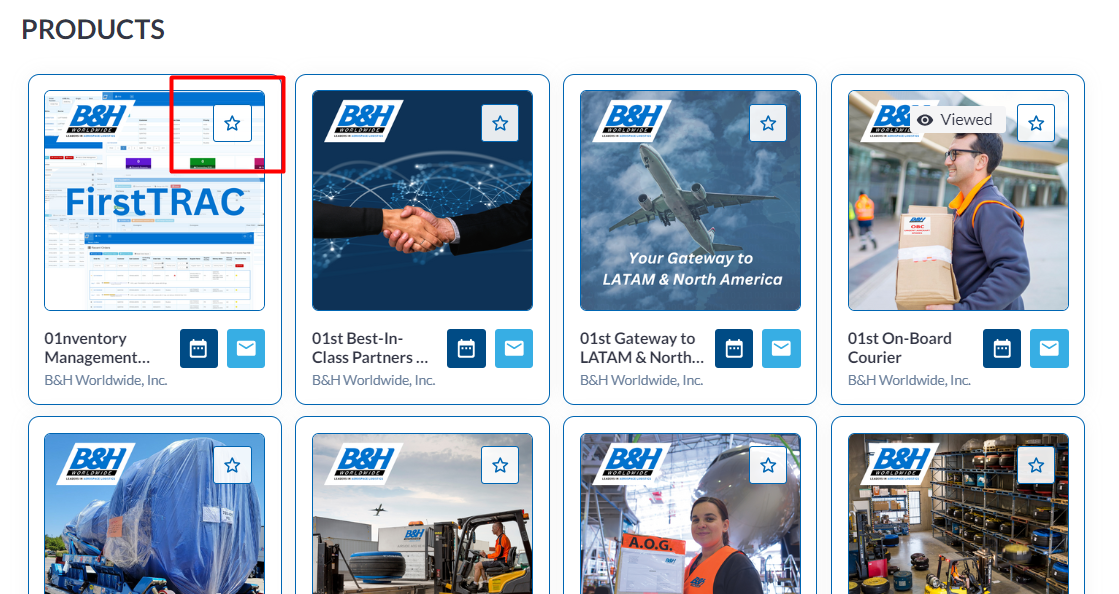Screen dimensions: 1119x594
Task: Favorite the 01st Best-In-Class Partners product
Action: pyautogui.click(x=500, y=123)
